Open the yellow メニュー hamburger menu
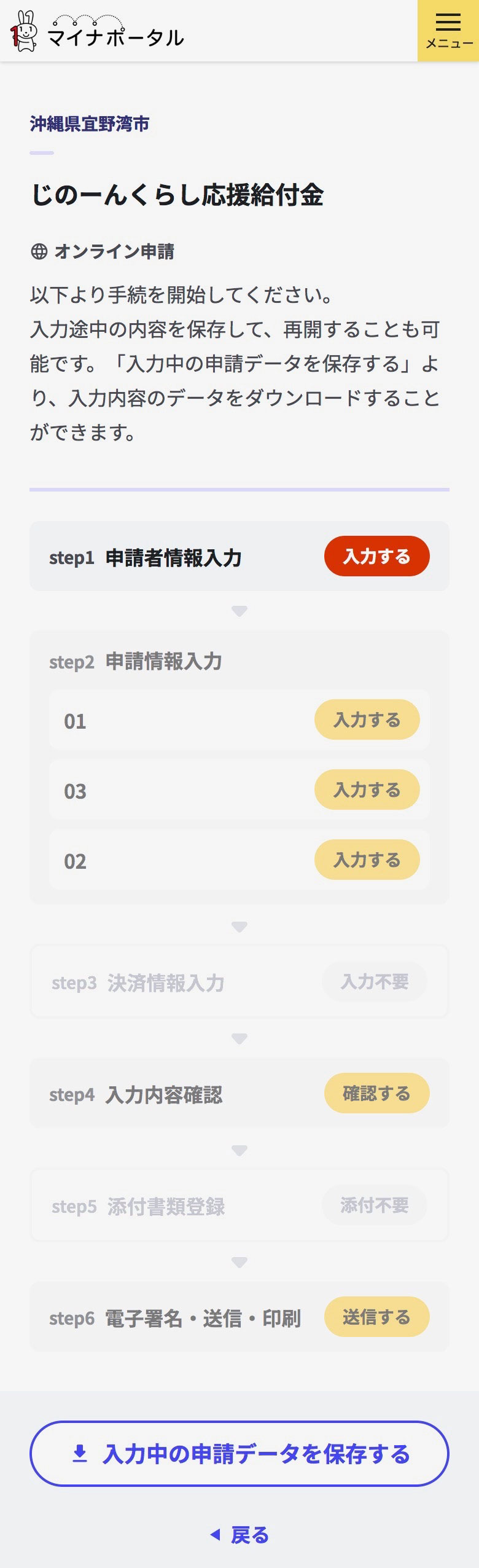This screenshot has height=1568, width=479. [448, 31]
